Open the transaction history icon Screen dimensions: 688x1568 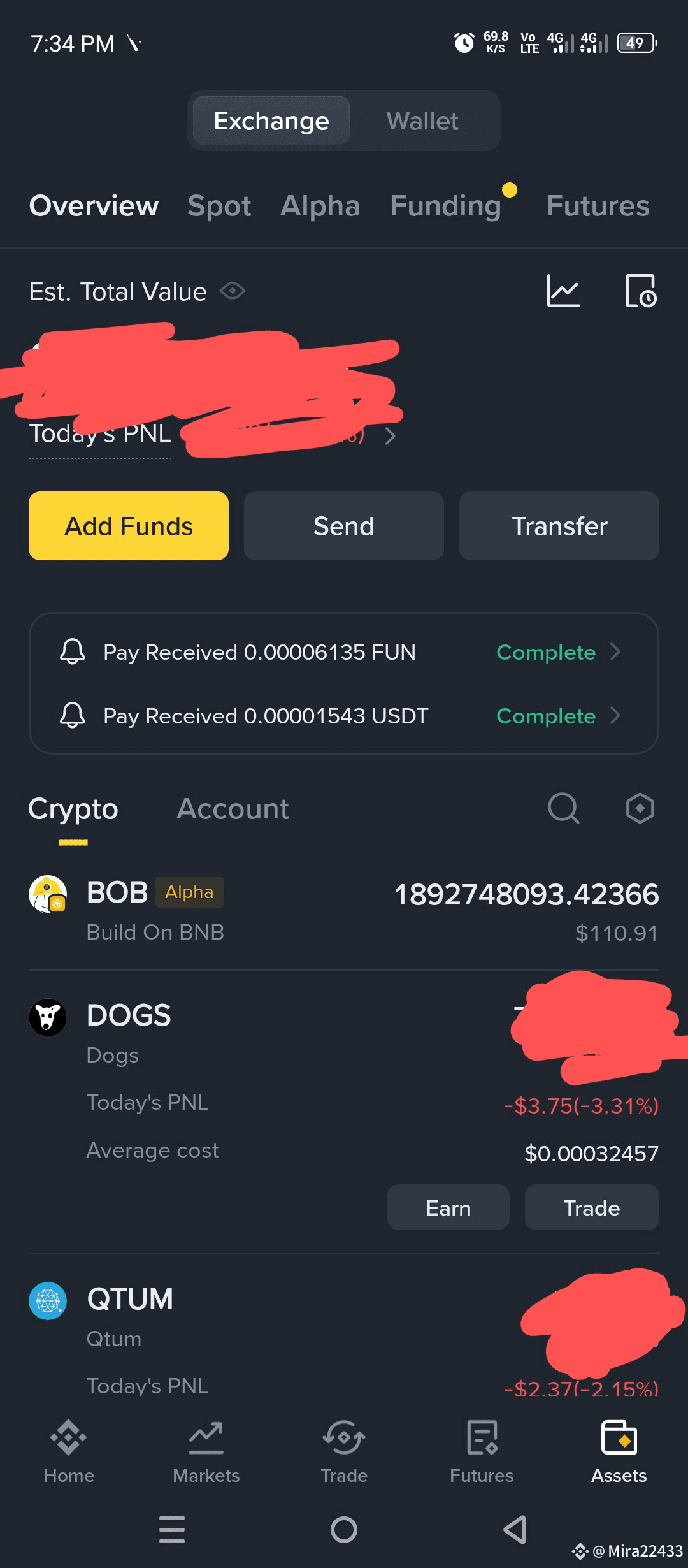pyautogui.click(x=640, y=291)
